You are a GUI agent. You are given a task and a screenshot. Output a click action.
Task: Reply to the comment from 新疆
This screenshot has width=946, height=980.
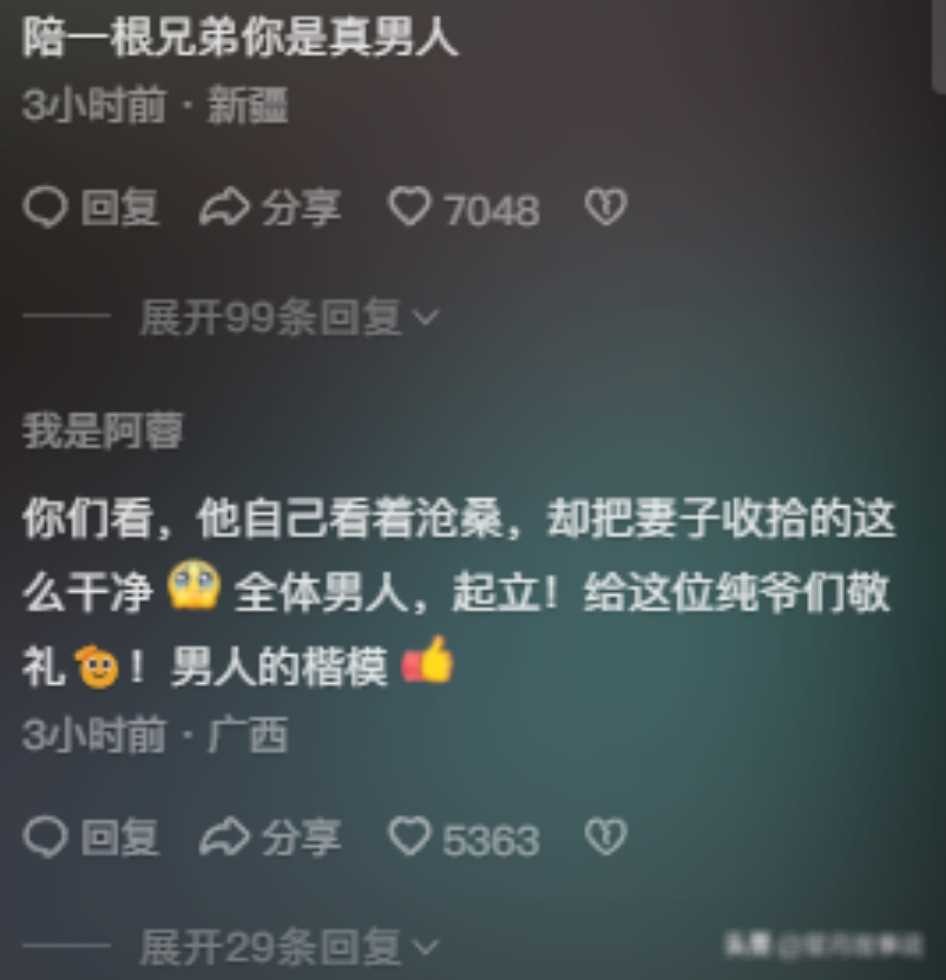tap(90, 209)
